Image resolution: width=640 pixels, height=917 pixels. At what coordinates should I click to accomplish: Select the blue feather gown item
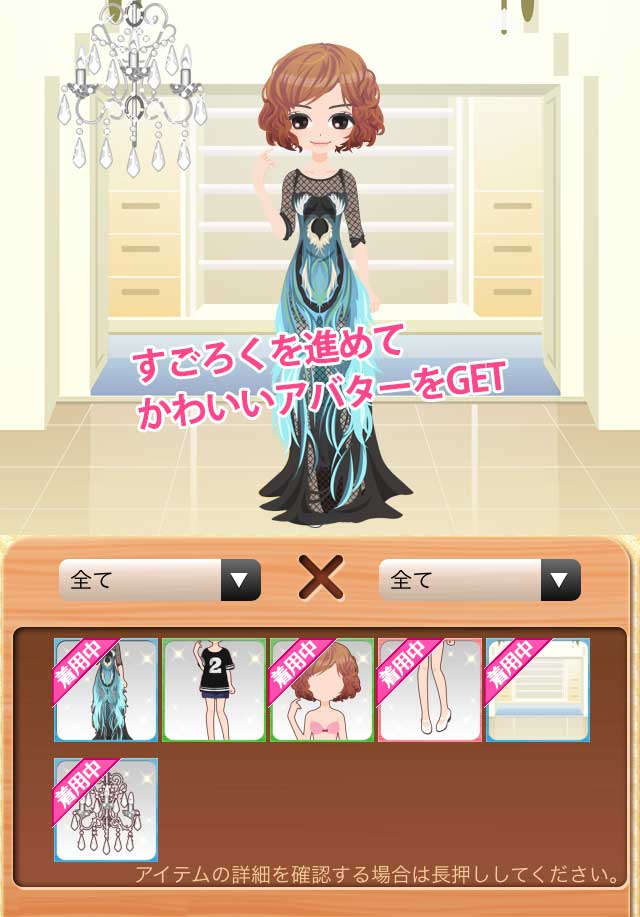[106, 690]
